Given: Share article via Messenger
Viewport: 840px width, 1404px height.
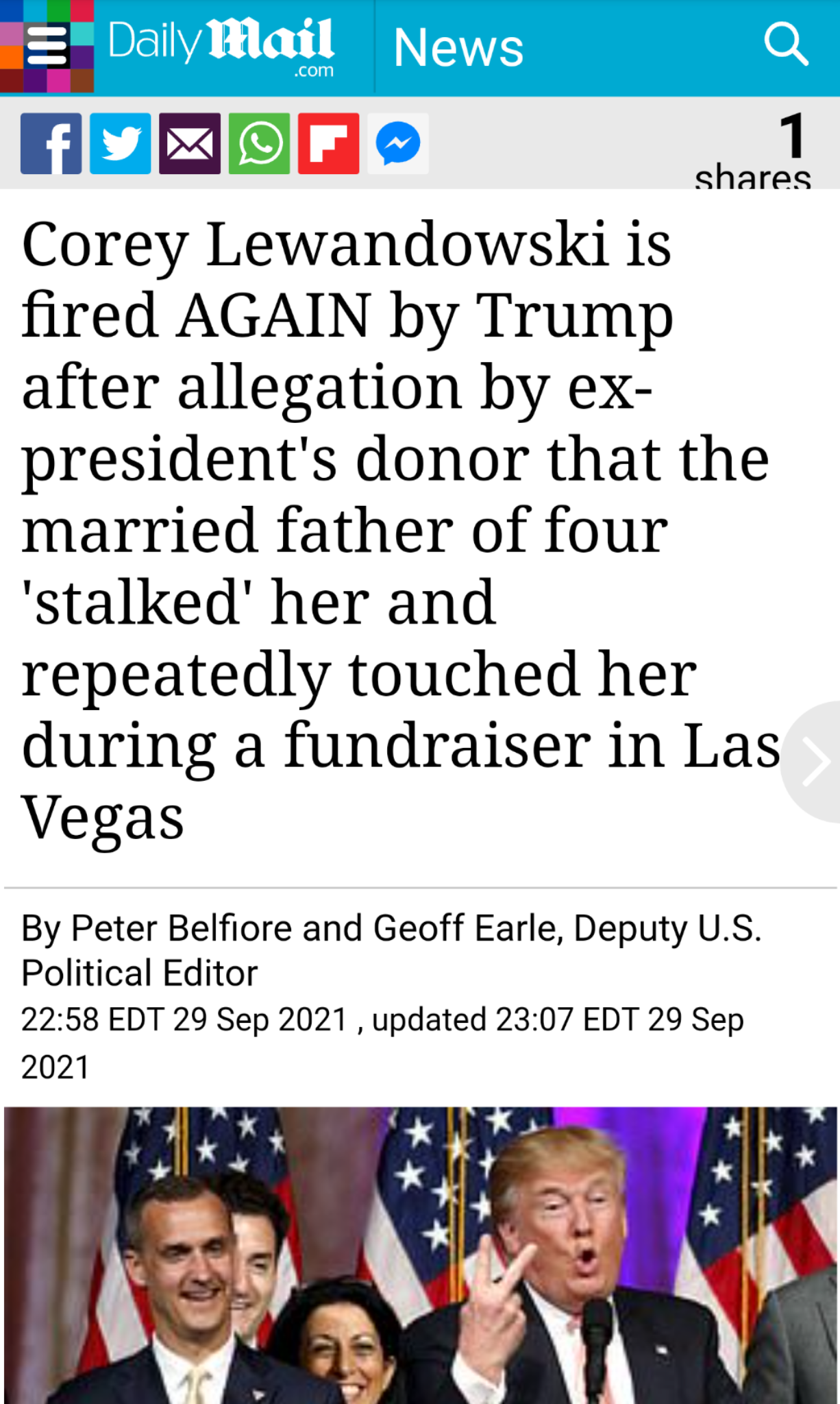Looking at the screenshot, I should coord(398,143).
